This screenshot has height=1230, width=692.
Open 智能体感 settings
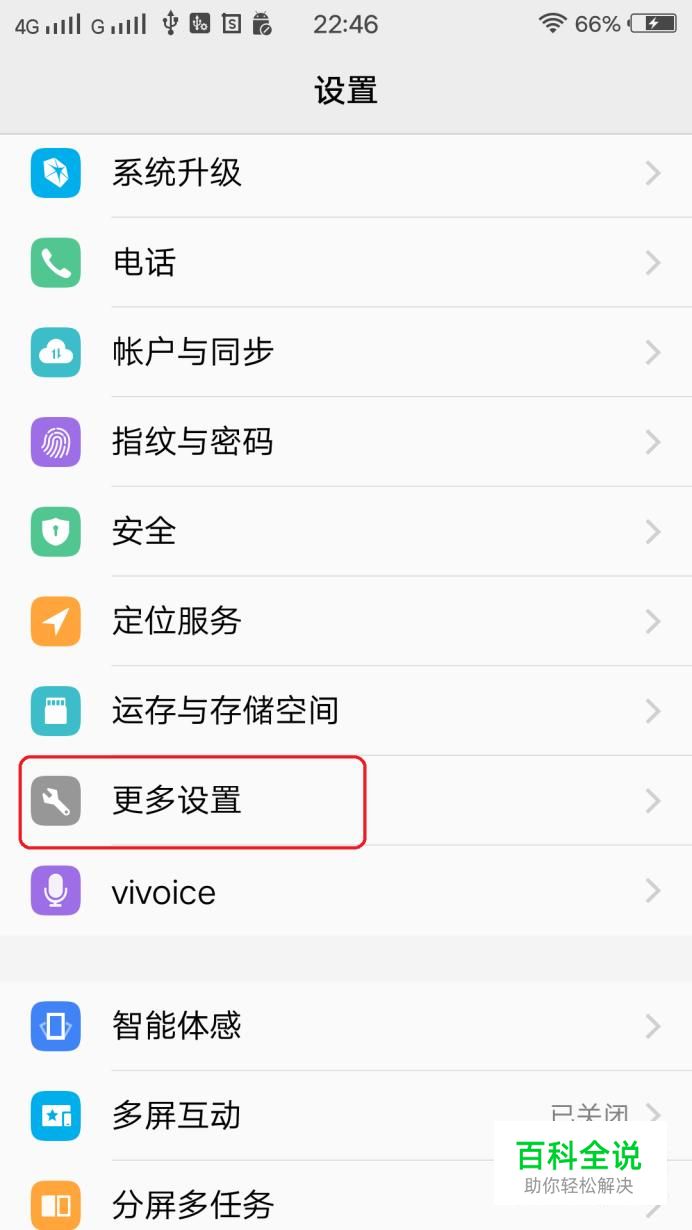tap(346, 1026)
